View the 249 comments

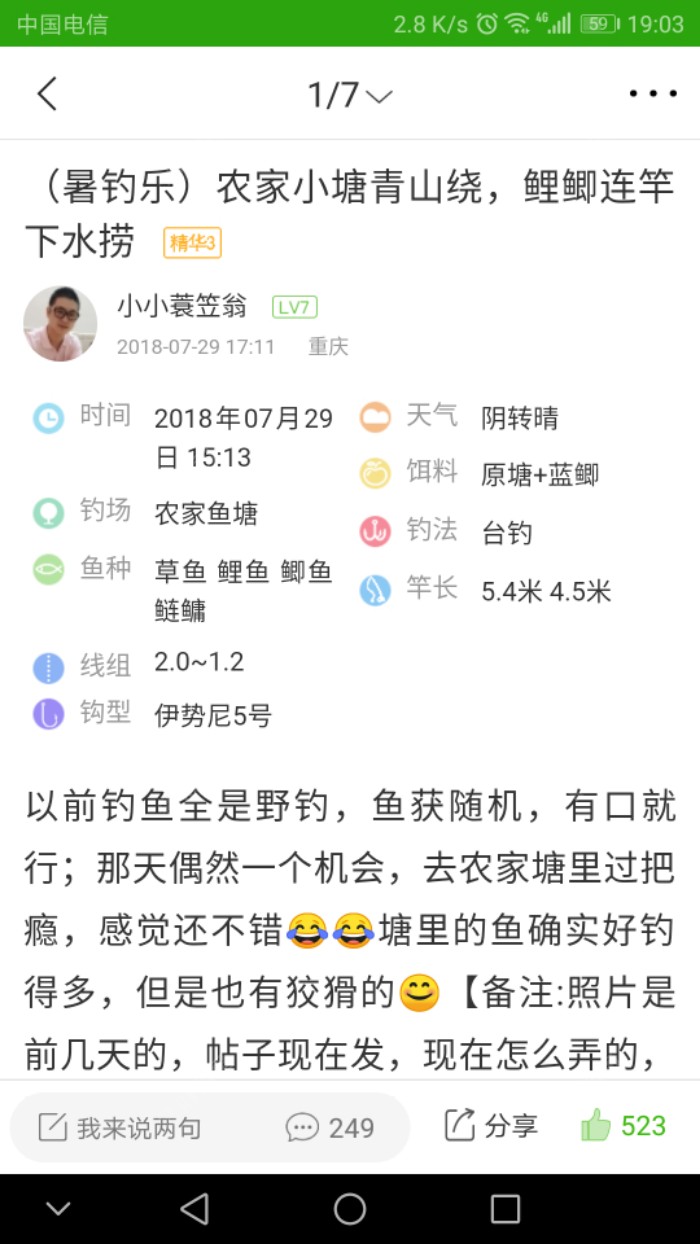330,1128
